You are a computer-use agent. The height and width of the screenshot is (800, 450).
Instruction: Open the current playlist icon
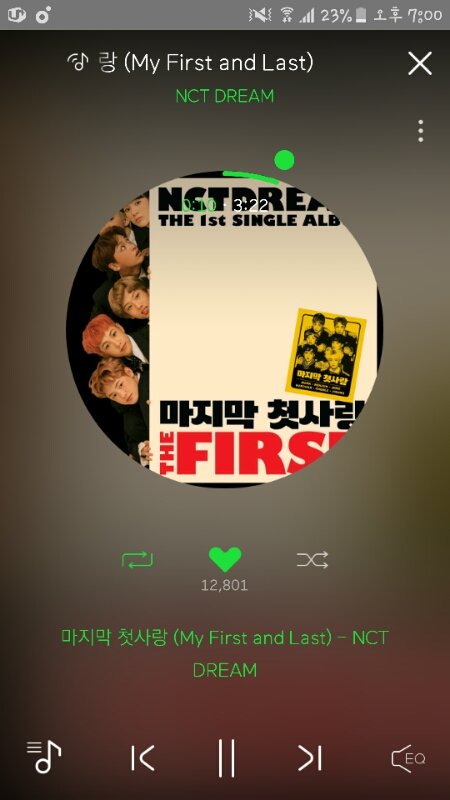44,757
